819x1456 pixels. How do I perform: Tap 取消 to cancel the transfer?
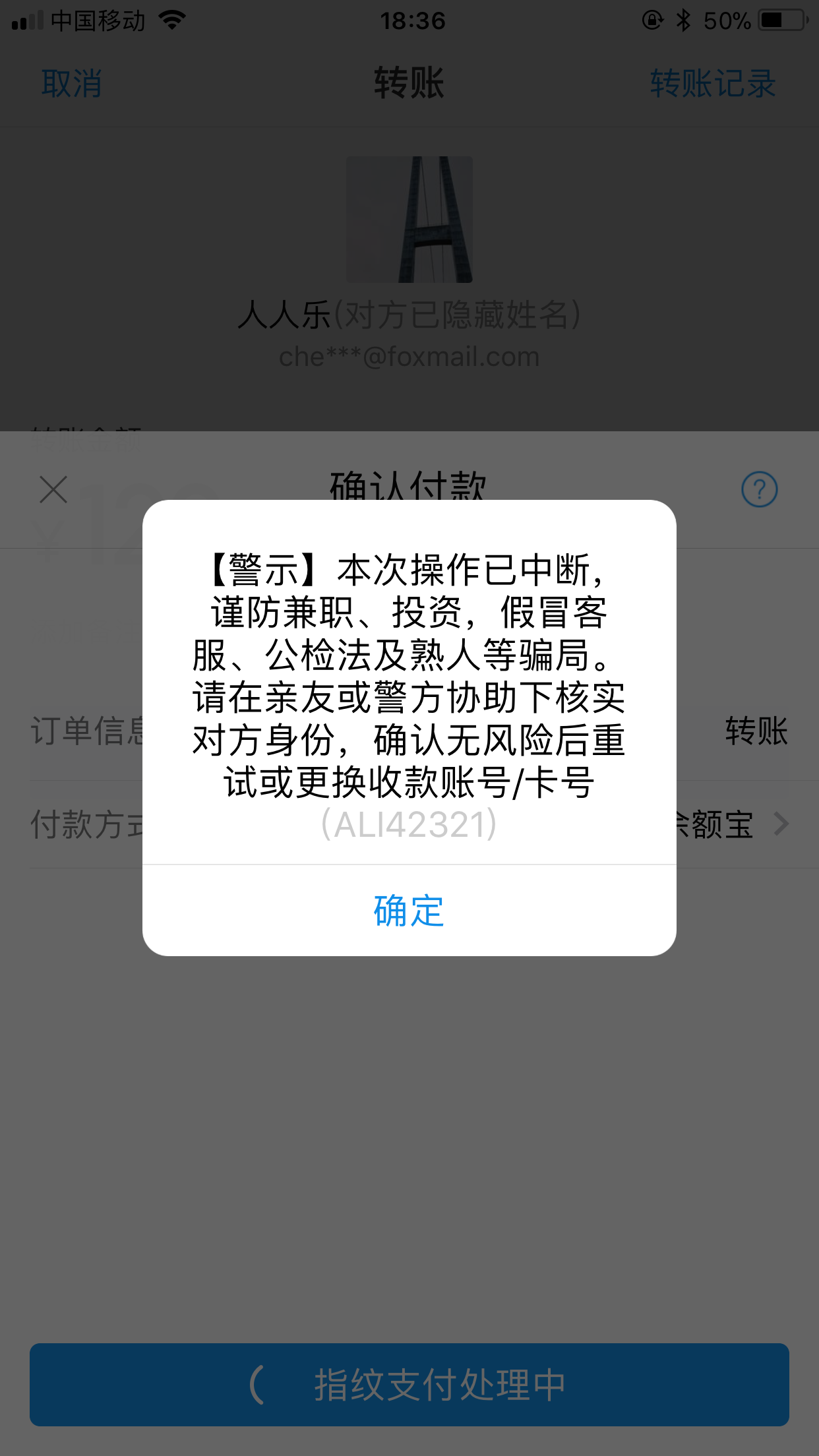click(71, 84)
